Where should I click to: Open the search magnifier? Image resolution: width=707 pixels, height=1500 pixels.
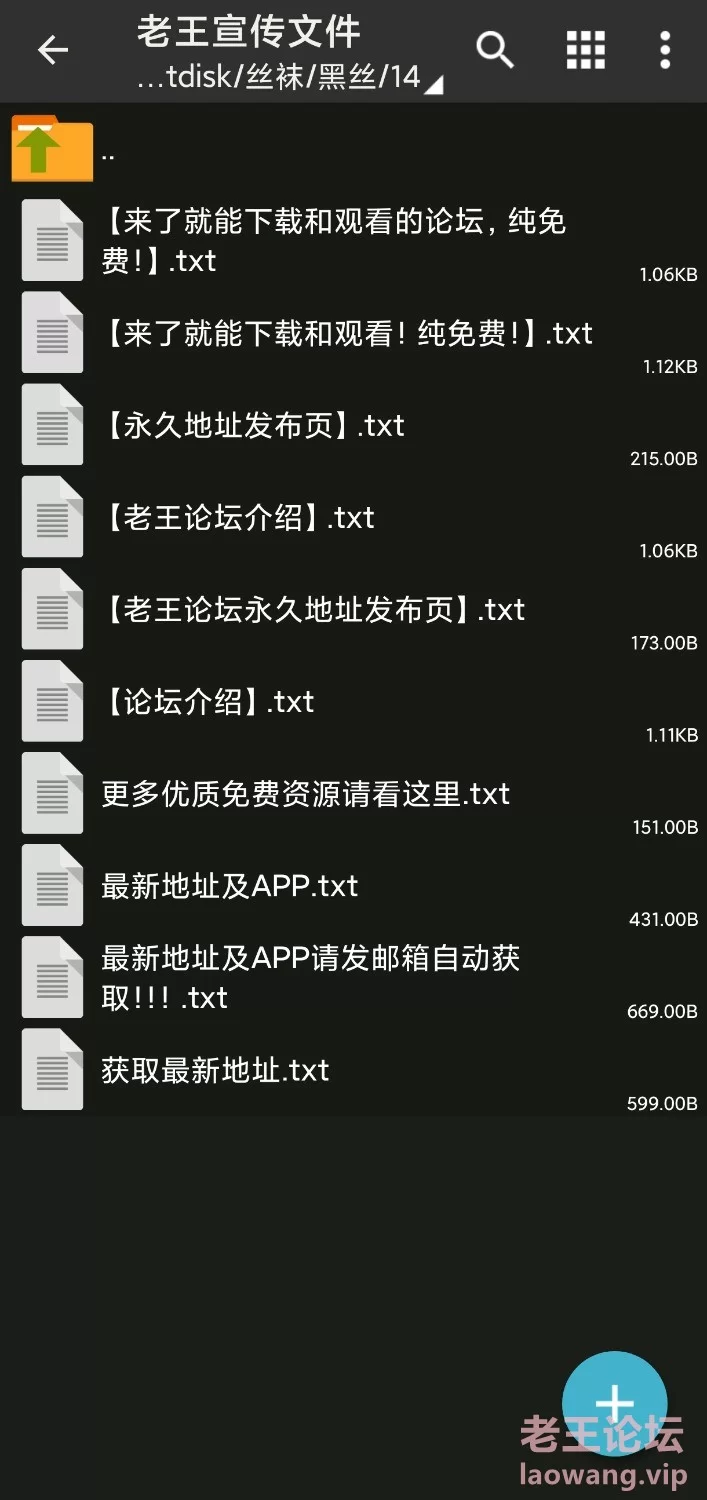tap(494, 49)
